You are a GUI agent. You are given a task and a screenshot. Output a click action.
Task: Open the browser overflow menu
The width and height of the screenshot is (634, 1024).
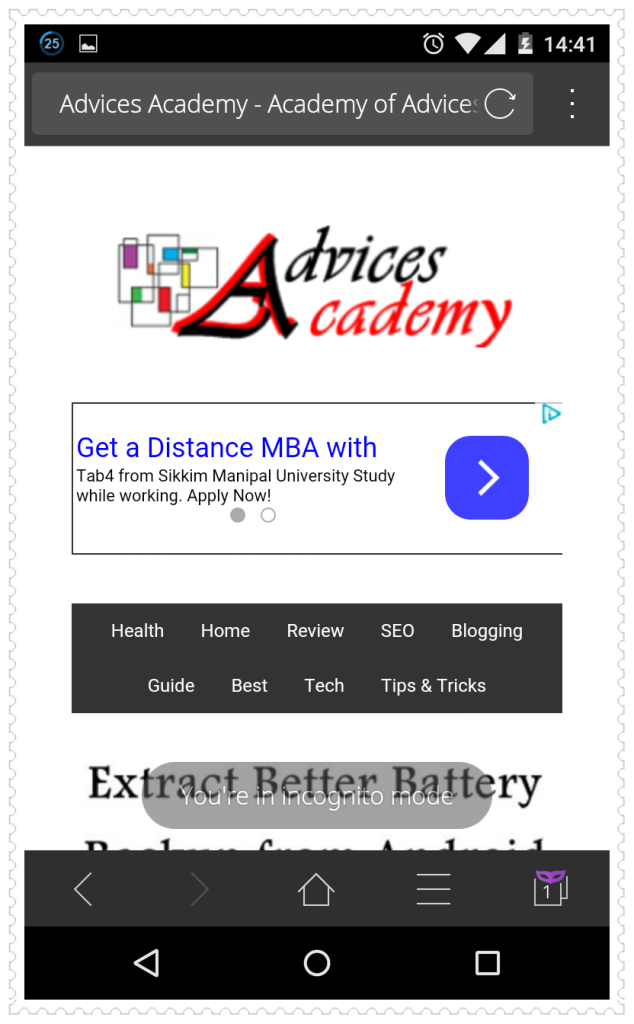[x=572, y=104]
